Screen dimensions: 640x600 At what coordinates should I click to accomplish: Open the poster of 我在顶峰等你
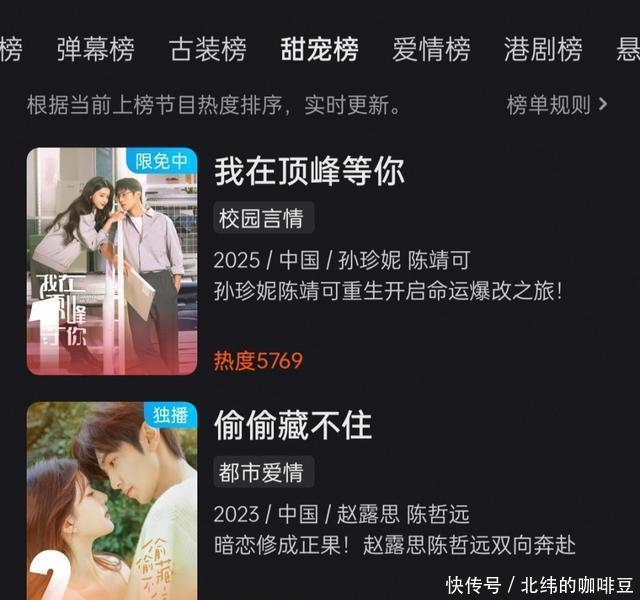[x=112, y=261]
